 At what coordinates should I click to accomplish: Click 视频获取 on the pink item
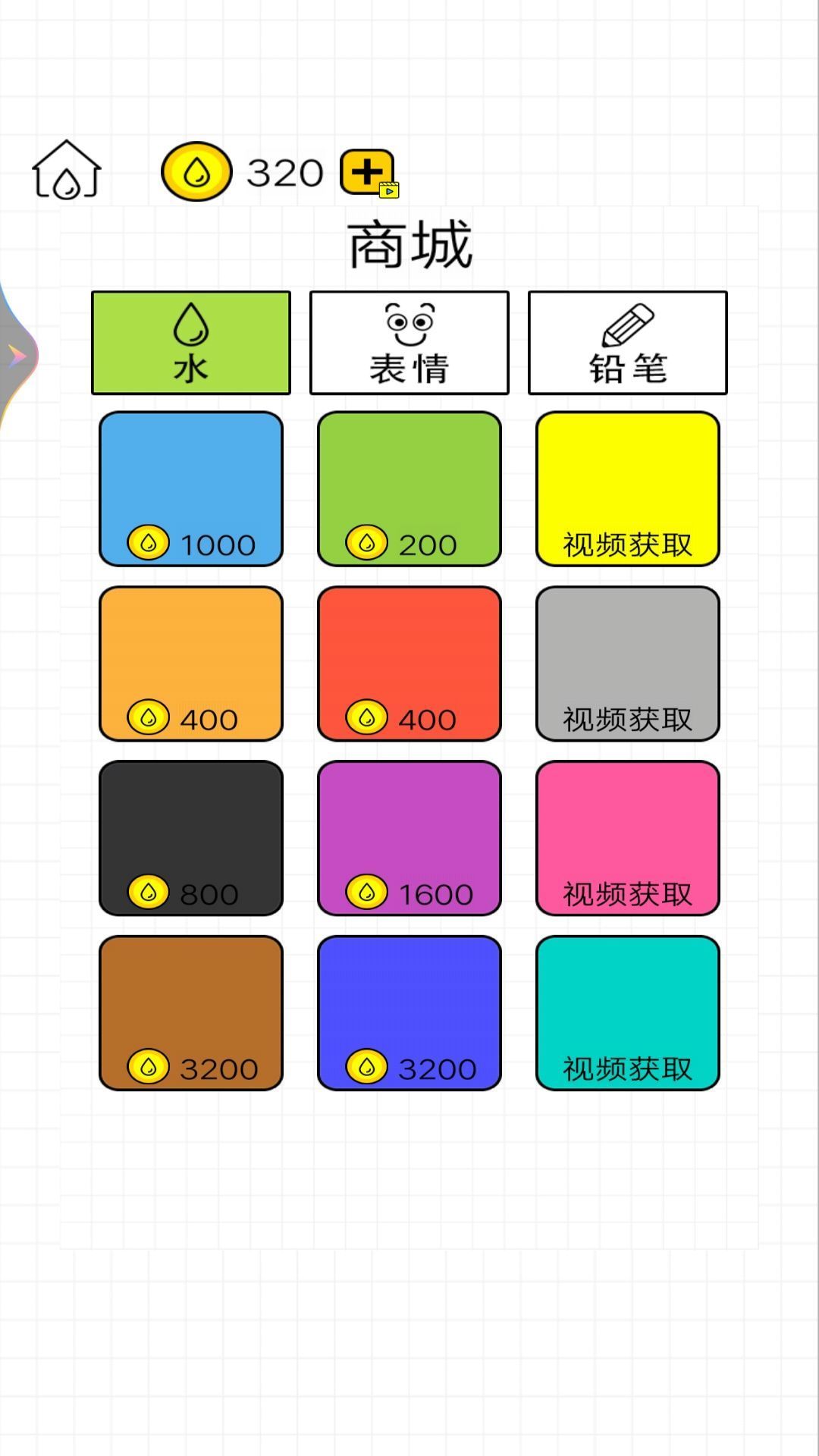pyautogui.click(x=627, y=894)
